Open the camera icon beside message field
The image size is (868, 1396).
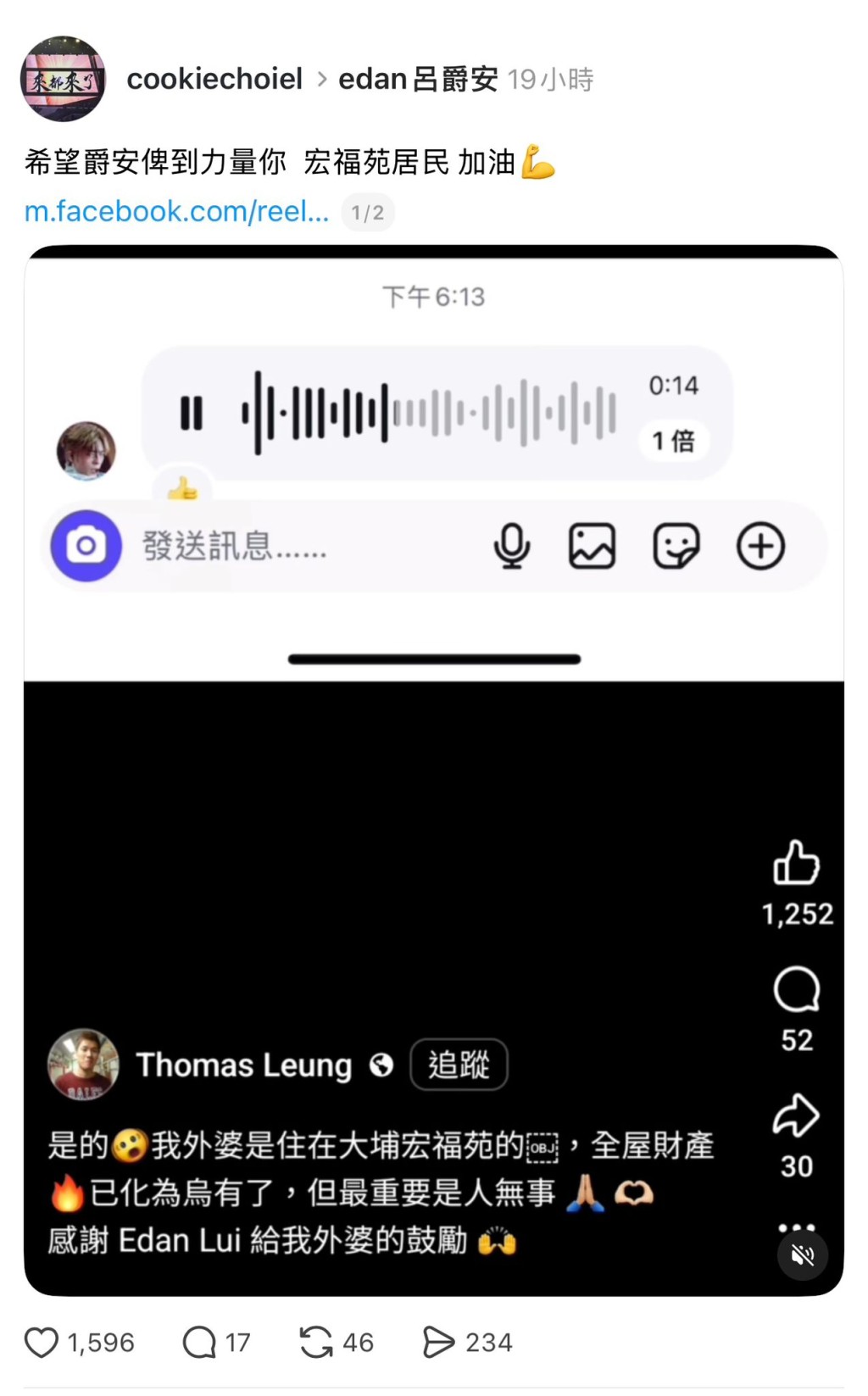pos(84,546)
